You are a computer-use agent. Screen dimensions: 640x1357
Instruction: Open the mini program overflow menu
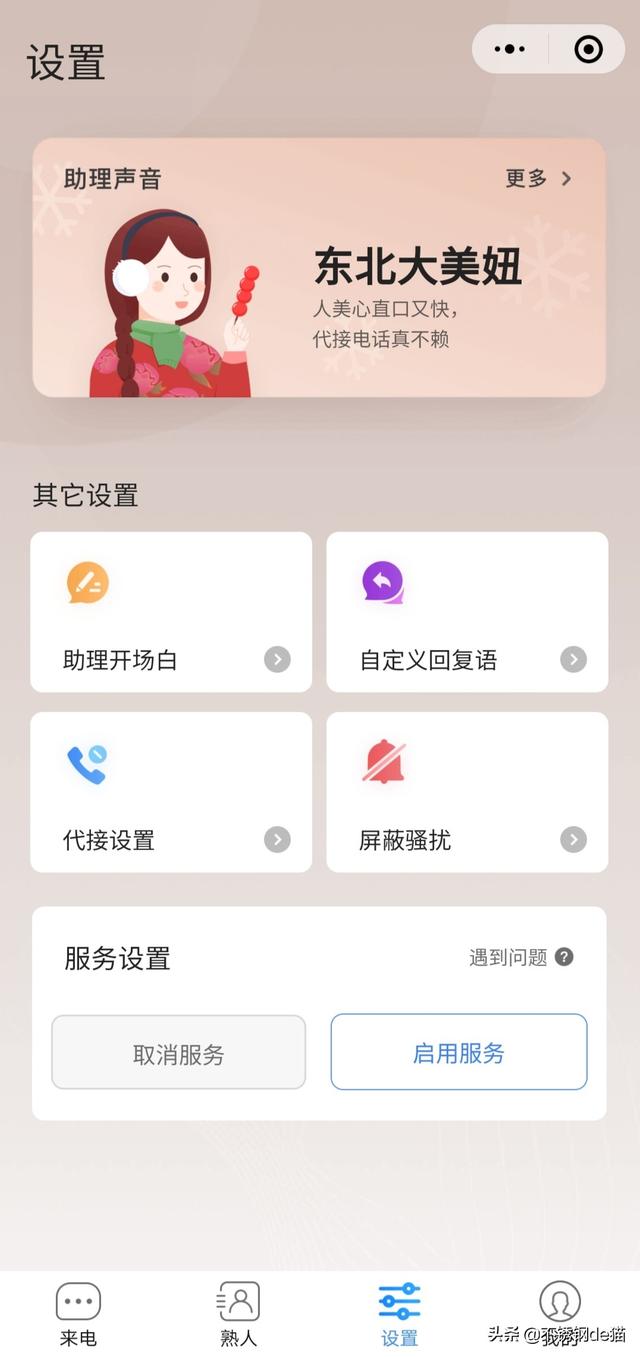click(x=510, y=49)
